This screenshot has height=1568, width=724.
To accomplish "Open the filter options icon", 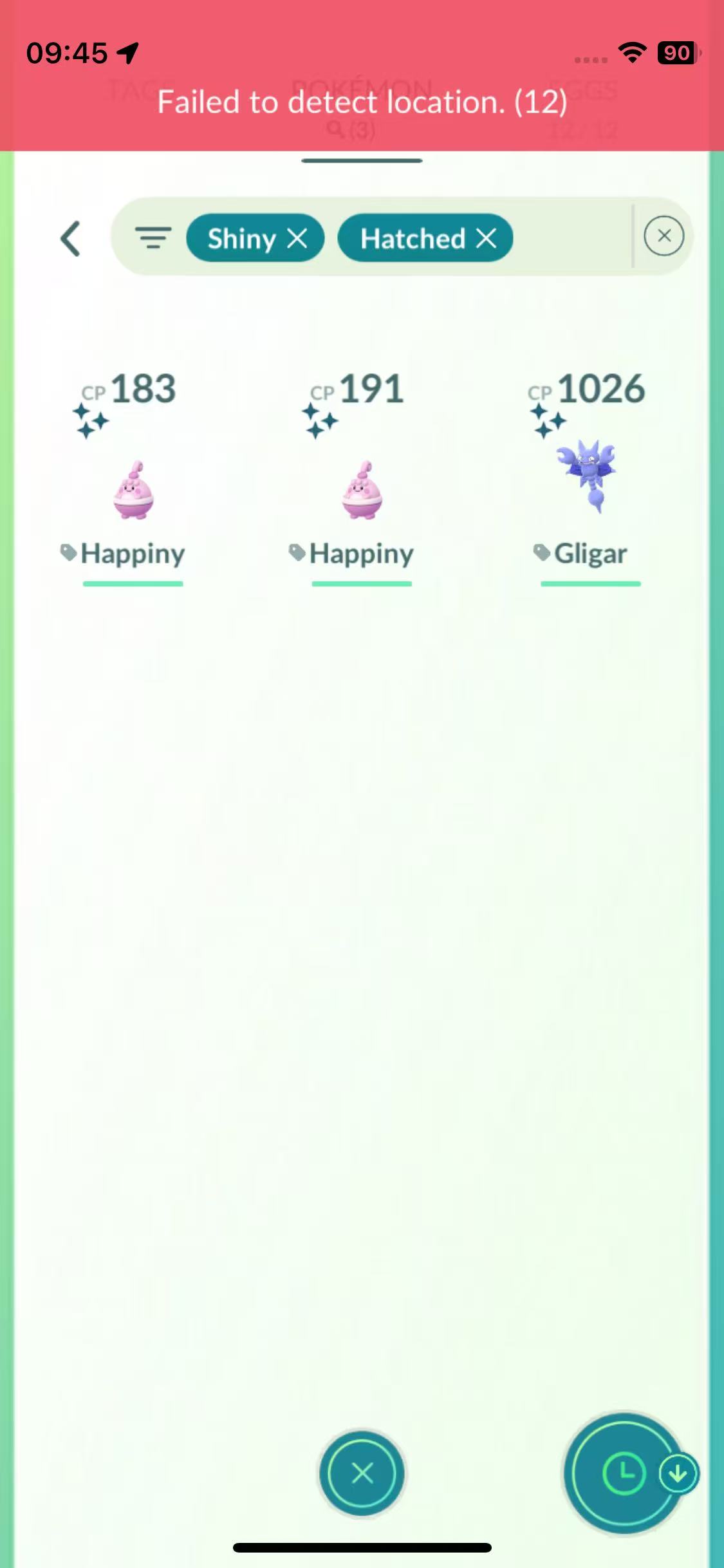I will tap(153, 238).
